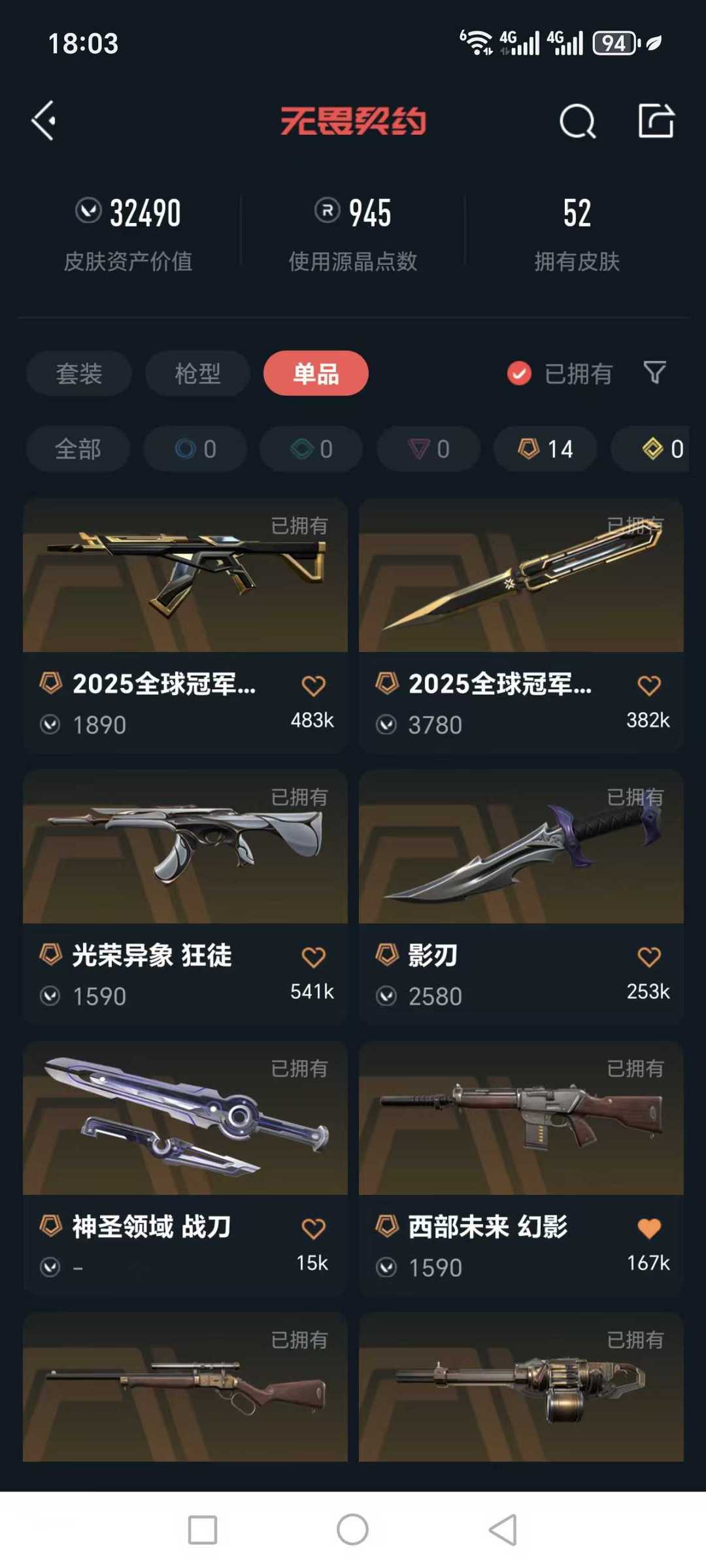
Task: Go back using the top-left arrow
Action: 43,121
